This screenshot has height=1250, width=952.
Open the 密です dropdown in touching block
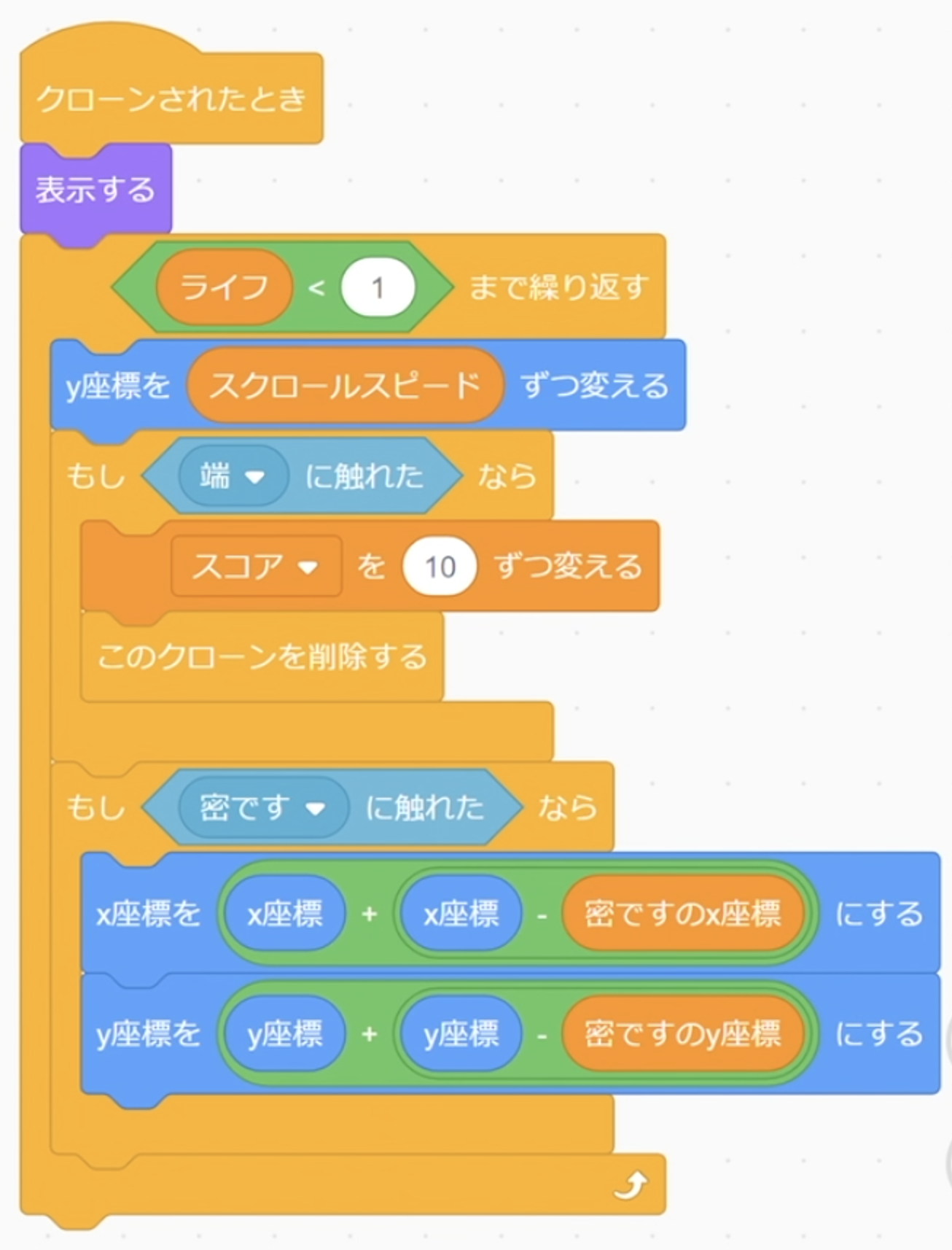(x=315, y=808)
